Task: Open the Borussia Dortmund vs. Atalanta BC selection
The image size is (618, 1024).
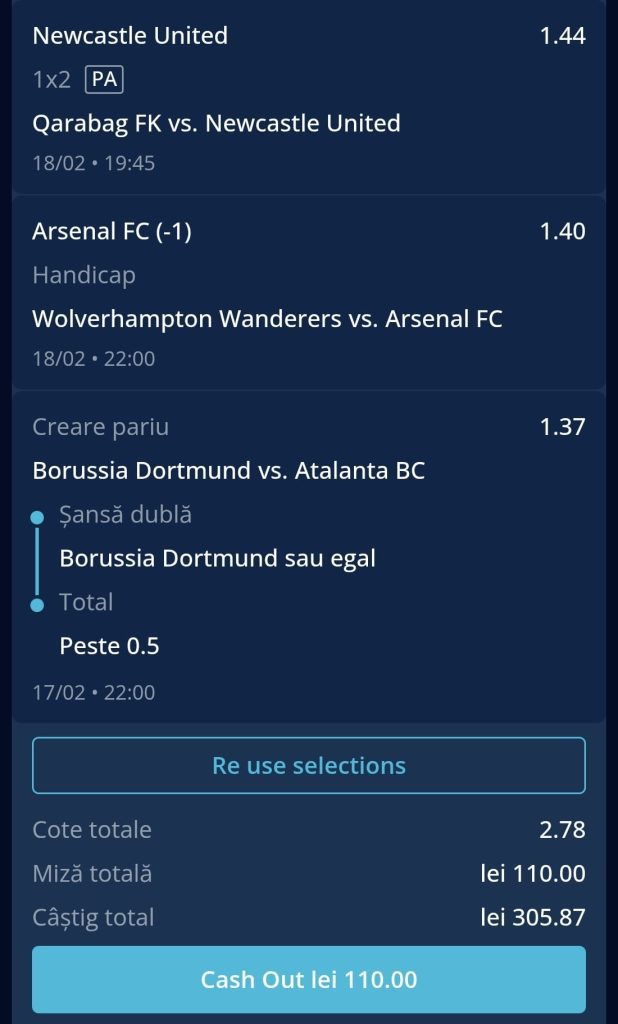Action: click(228, 470)
